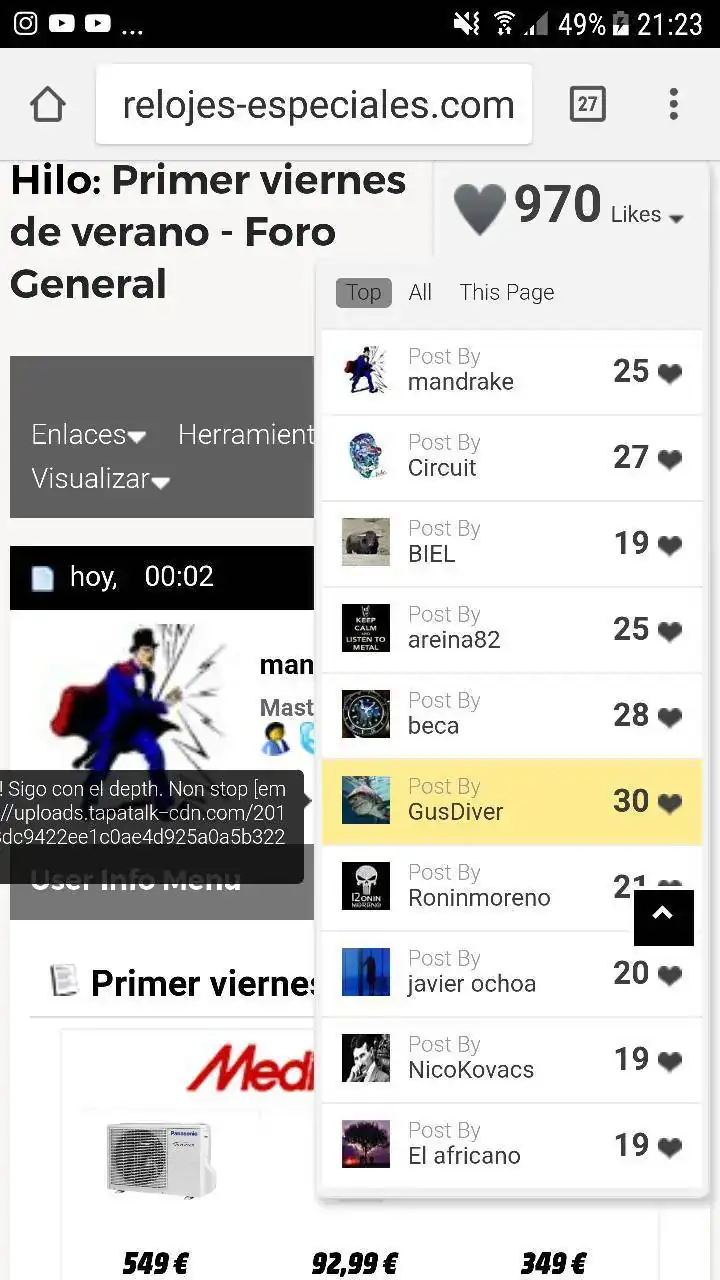This screenshot has height=1280, width=720.
Task: Expand the Enlaces menu
Action: click(88, 434)
